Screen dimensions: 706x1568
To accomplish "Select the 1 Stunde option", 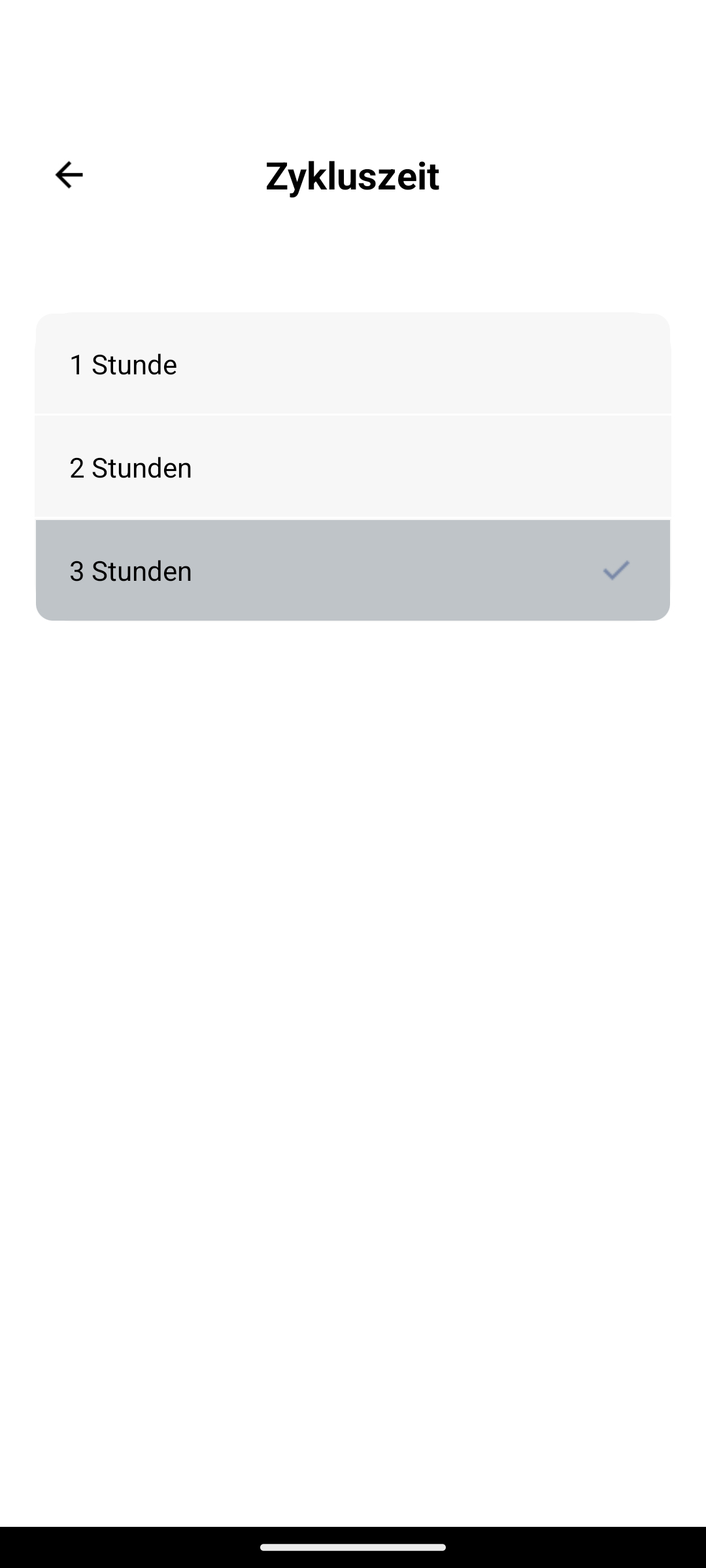I will coord(353,364).
